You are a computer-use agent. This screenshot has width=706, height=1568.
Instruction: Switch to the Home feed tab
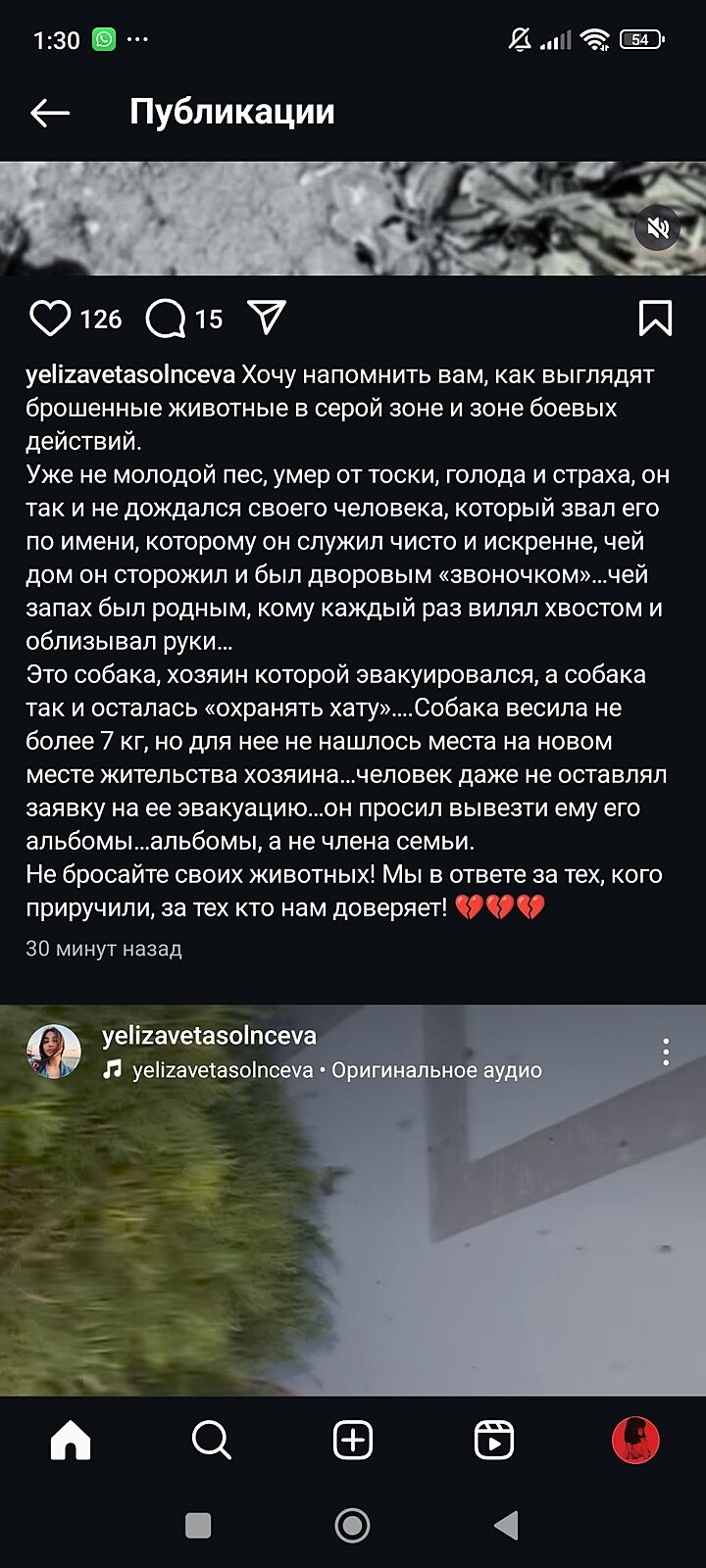tap(71, 1441)
